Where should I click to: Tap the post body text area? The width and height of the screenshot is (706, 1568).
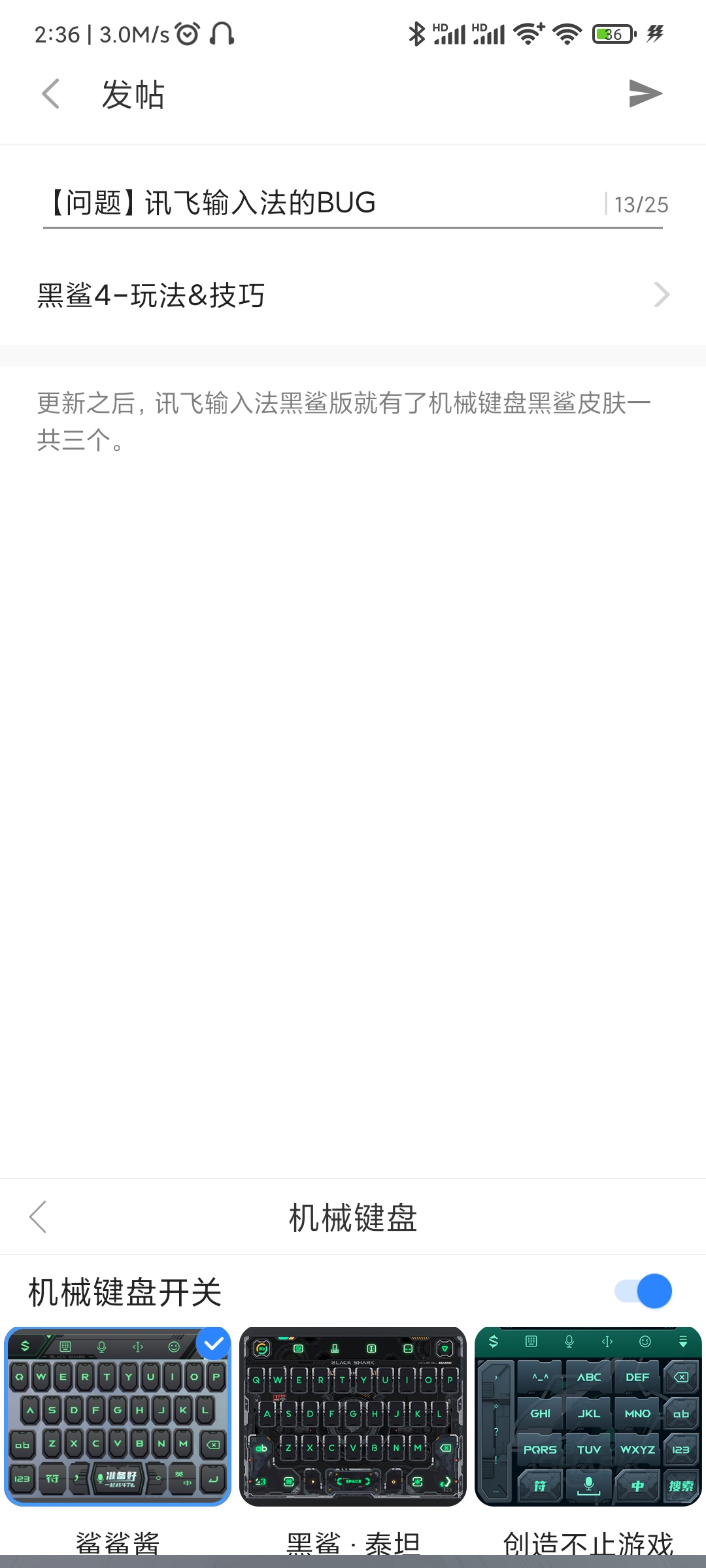point(353,771)
